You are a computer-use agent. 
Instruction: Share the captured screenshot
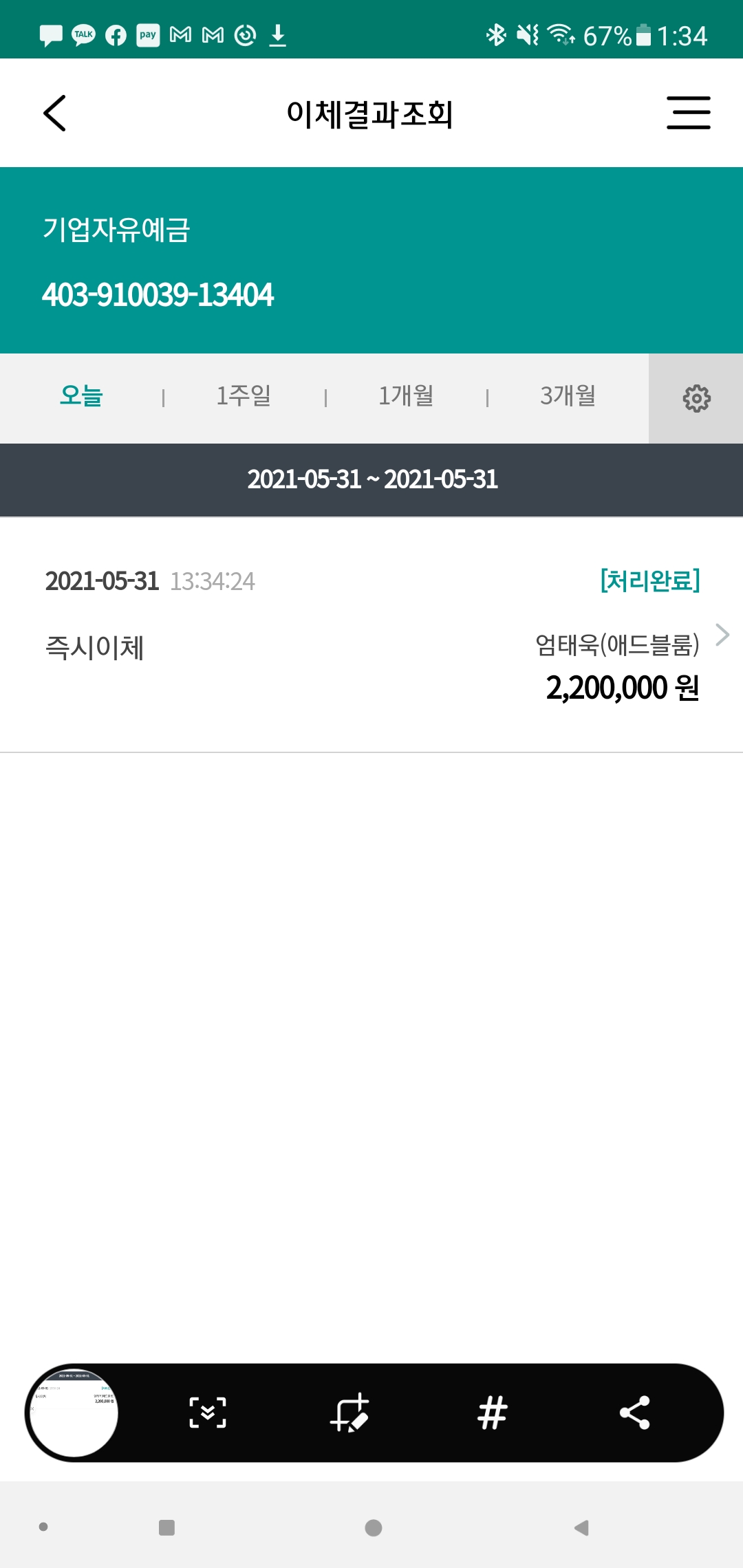tap(634, 1413)
